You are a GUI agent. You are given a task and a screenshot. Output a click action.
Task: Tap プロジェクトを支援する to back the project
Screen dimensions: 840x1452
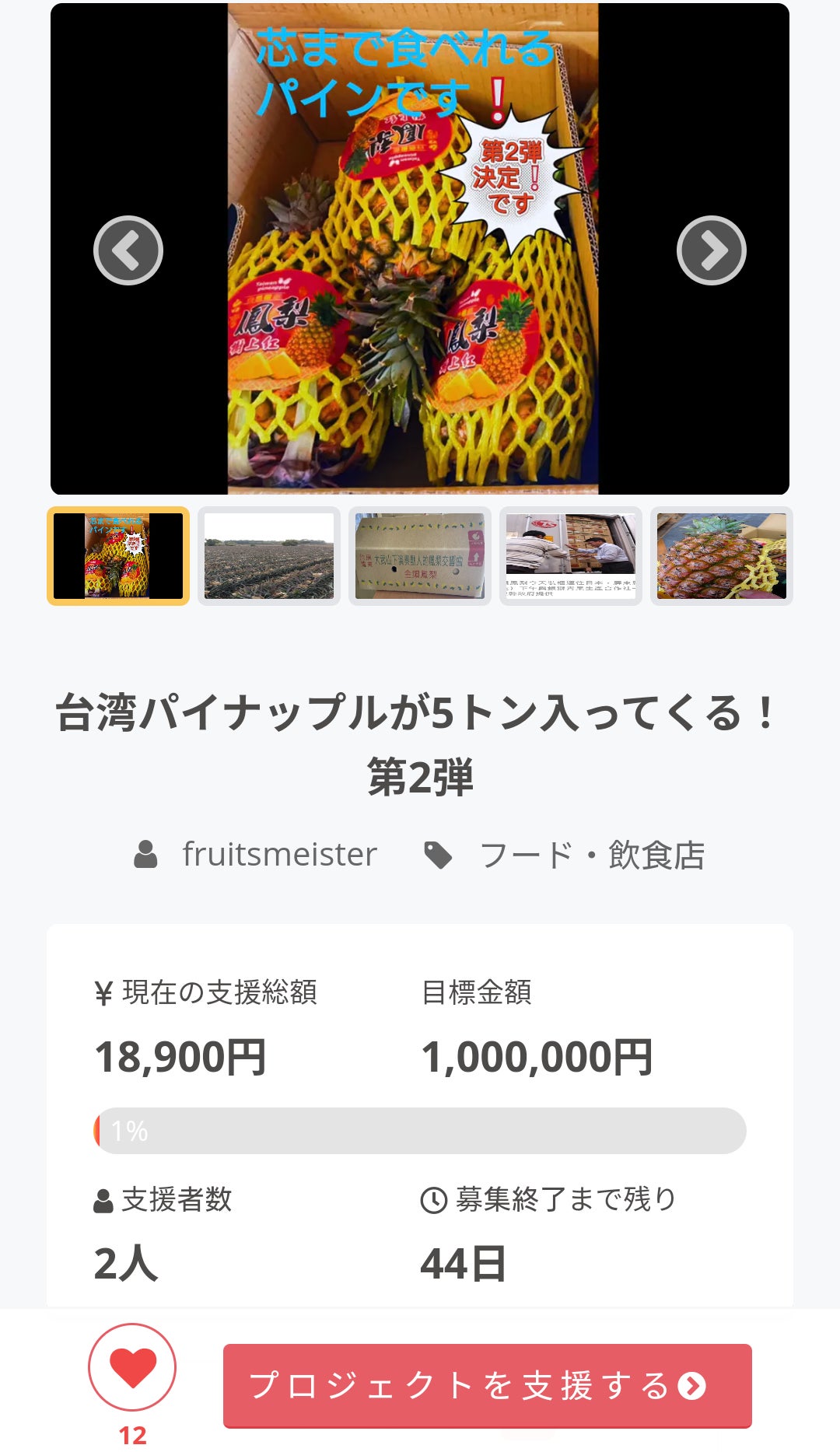point(487,1386)
